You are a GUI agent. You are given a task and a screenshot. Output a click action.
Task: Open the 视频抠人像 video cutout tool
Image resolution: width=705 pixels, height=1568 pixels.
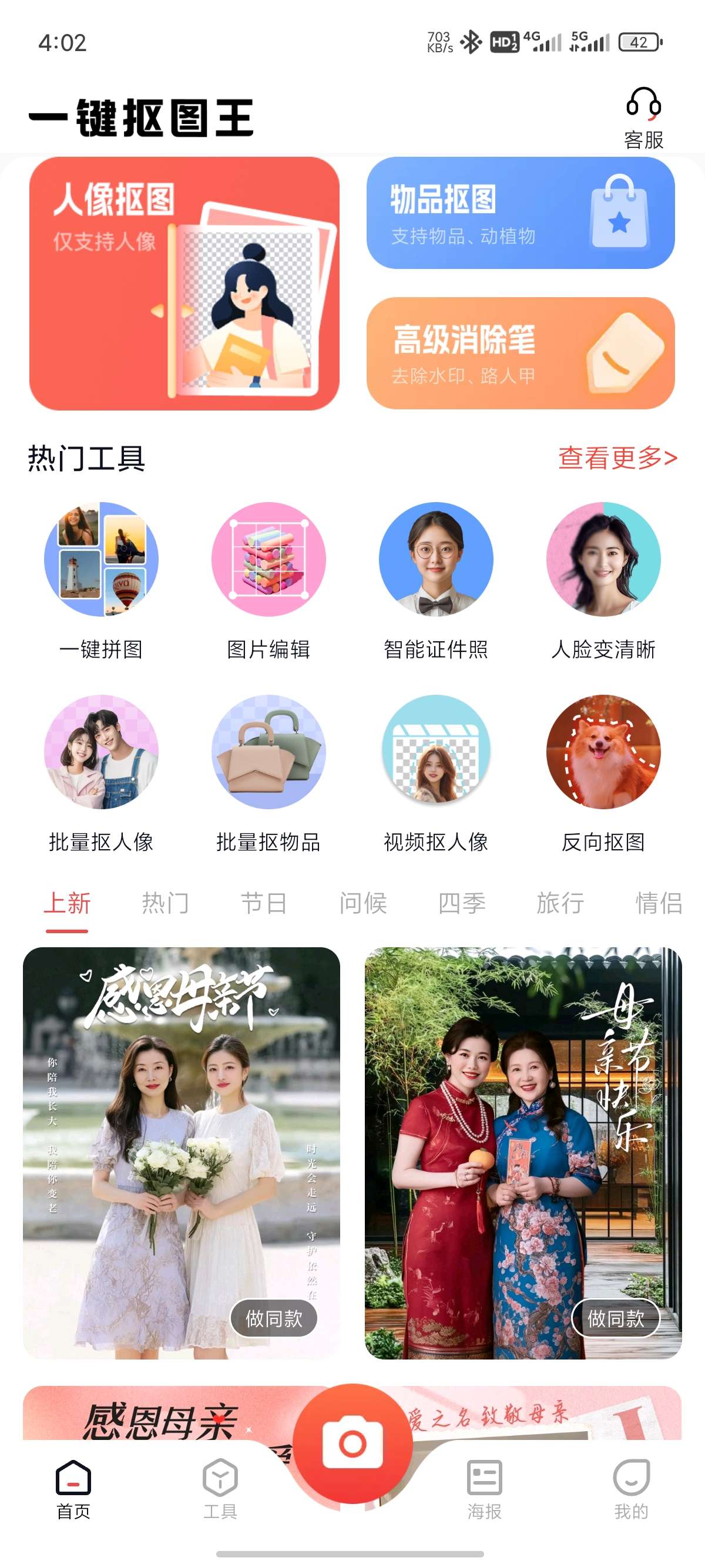pyautogui.click(x=436, y=770)
